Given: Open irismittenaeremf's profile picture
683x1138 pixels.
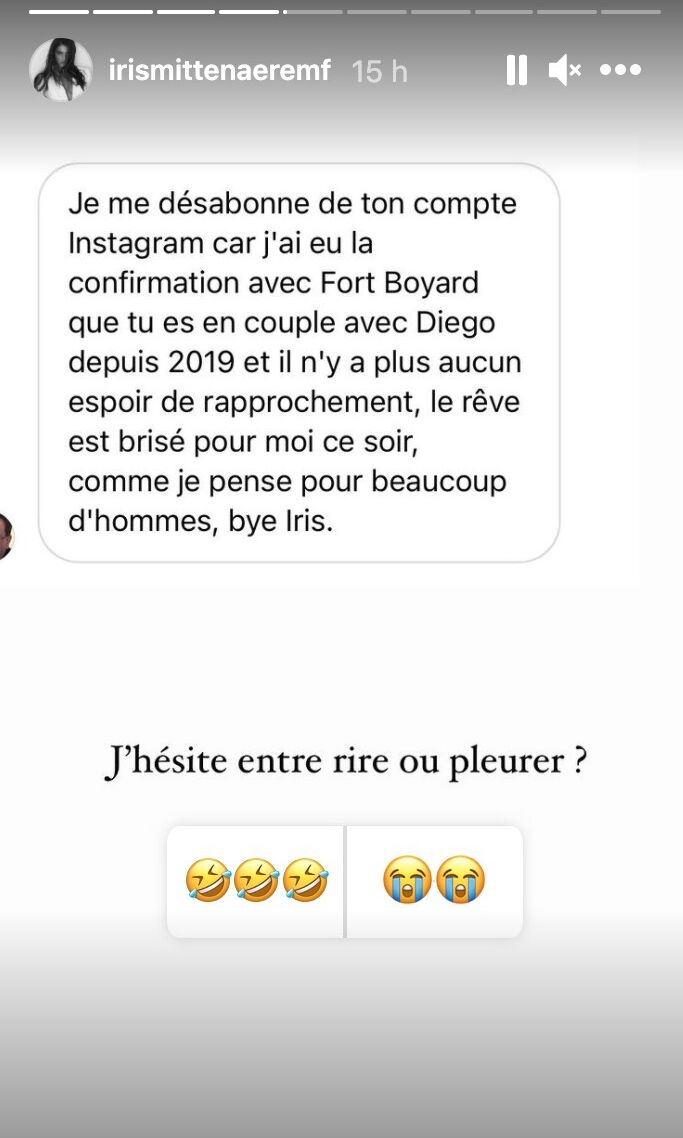Looking at the screenshot, I should click(x=61, y=71).
